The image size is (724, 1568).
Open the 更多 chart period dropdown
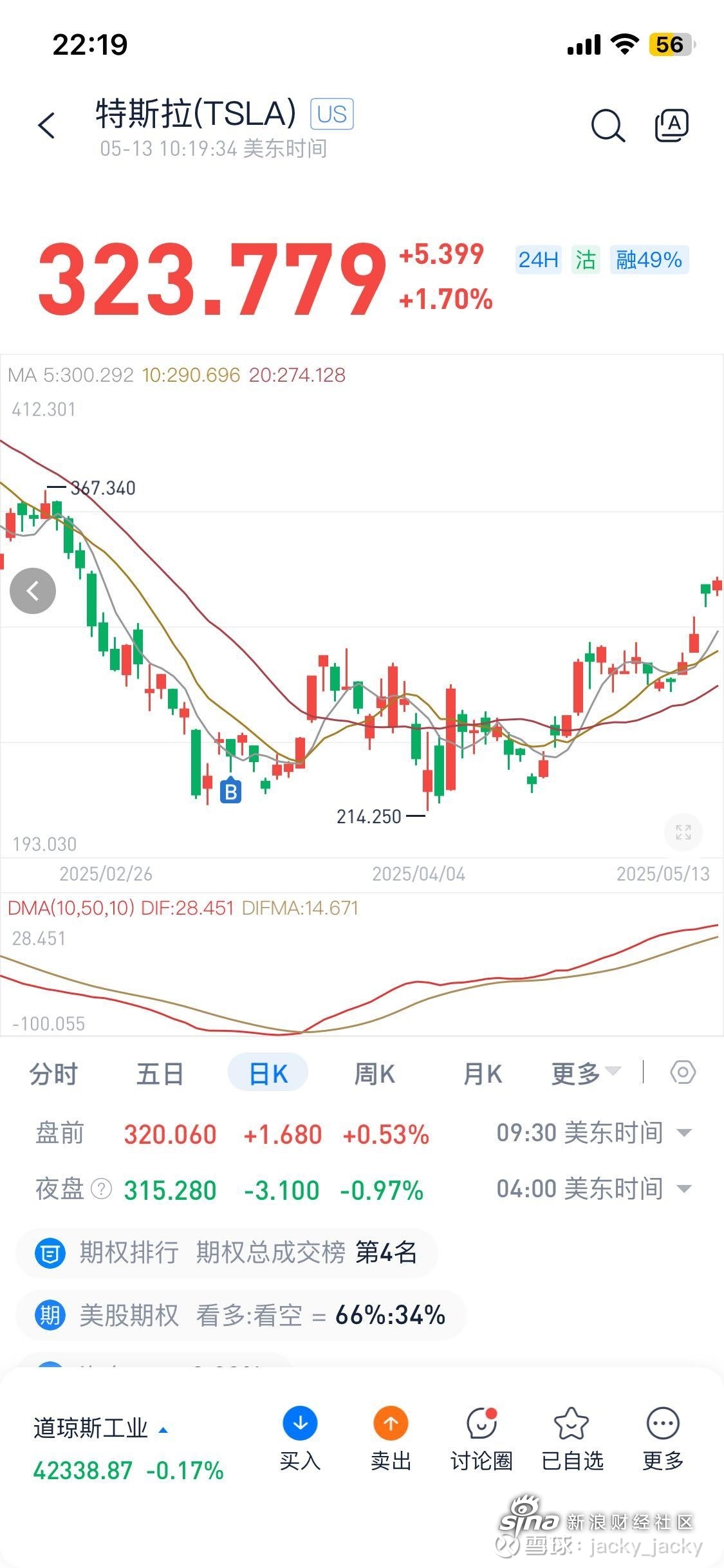[x=586, y=1074]
